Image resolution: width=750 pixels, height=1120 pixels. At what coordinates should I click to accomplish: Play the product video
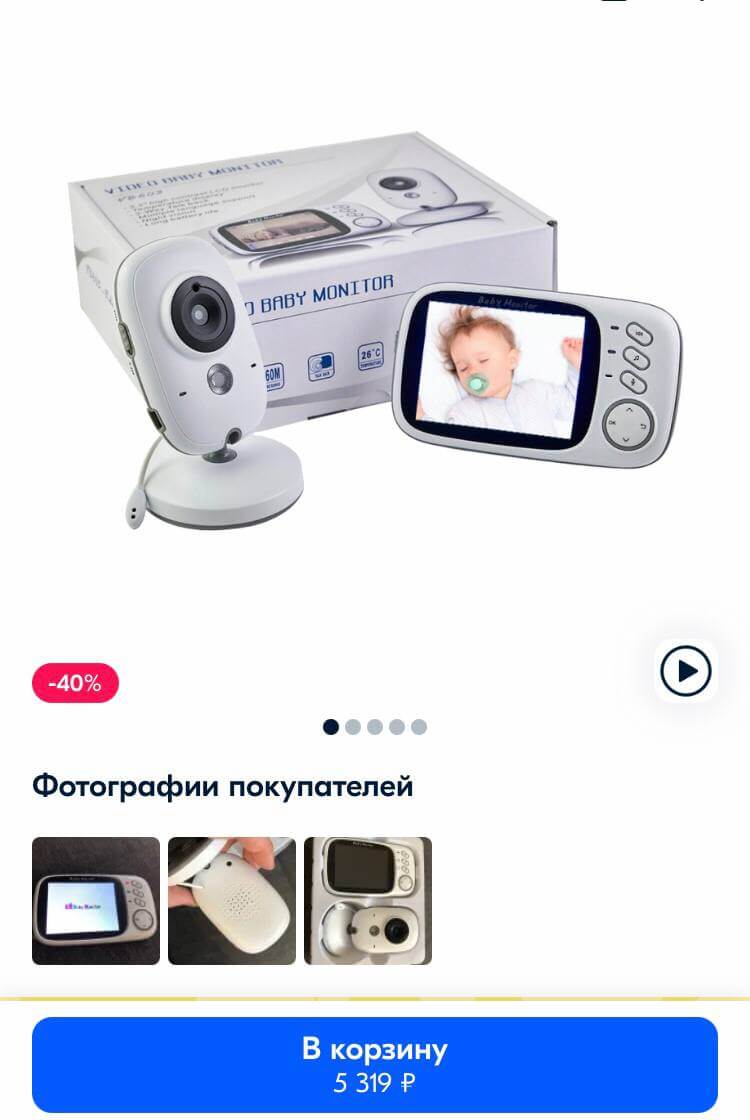(x=686, y=670)
